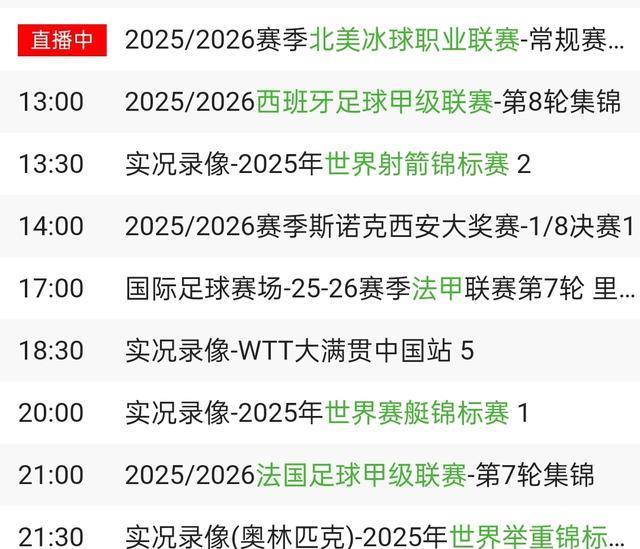View the 世界赛艇锦标赛 link

pos(417,412)
